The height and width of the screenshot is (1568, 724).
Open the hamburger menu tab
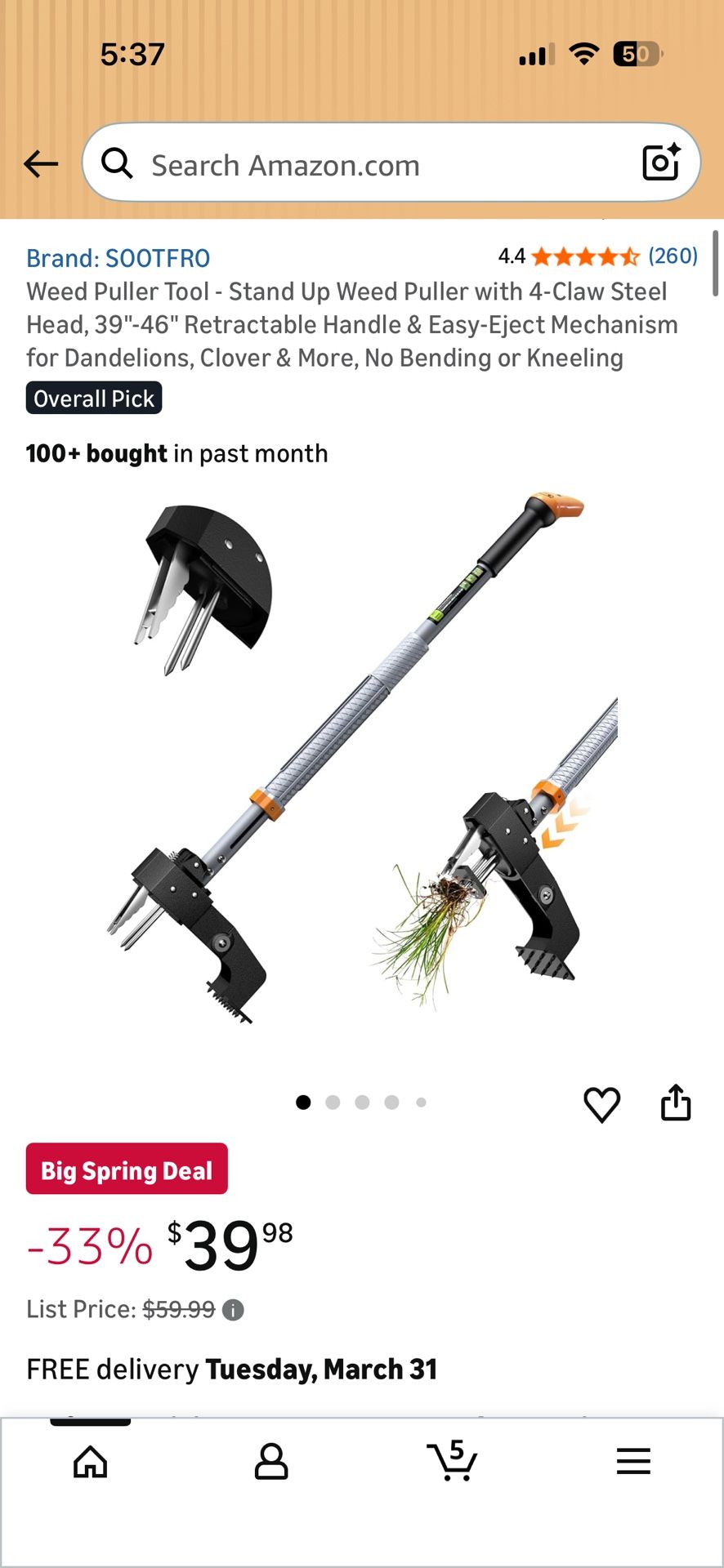pos(633,1461)
